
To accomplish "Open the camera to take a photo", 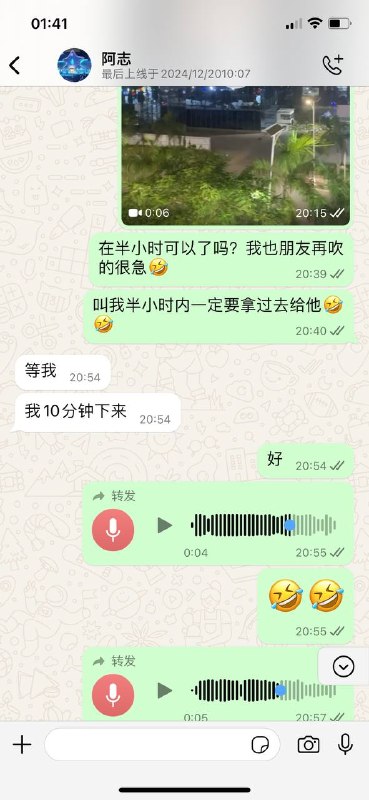I will point(308,745).
